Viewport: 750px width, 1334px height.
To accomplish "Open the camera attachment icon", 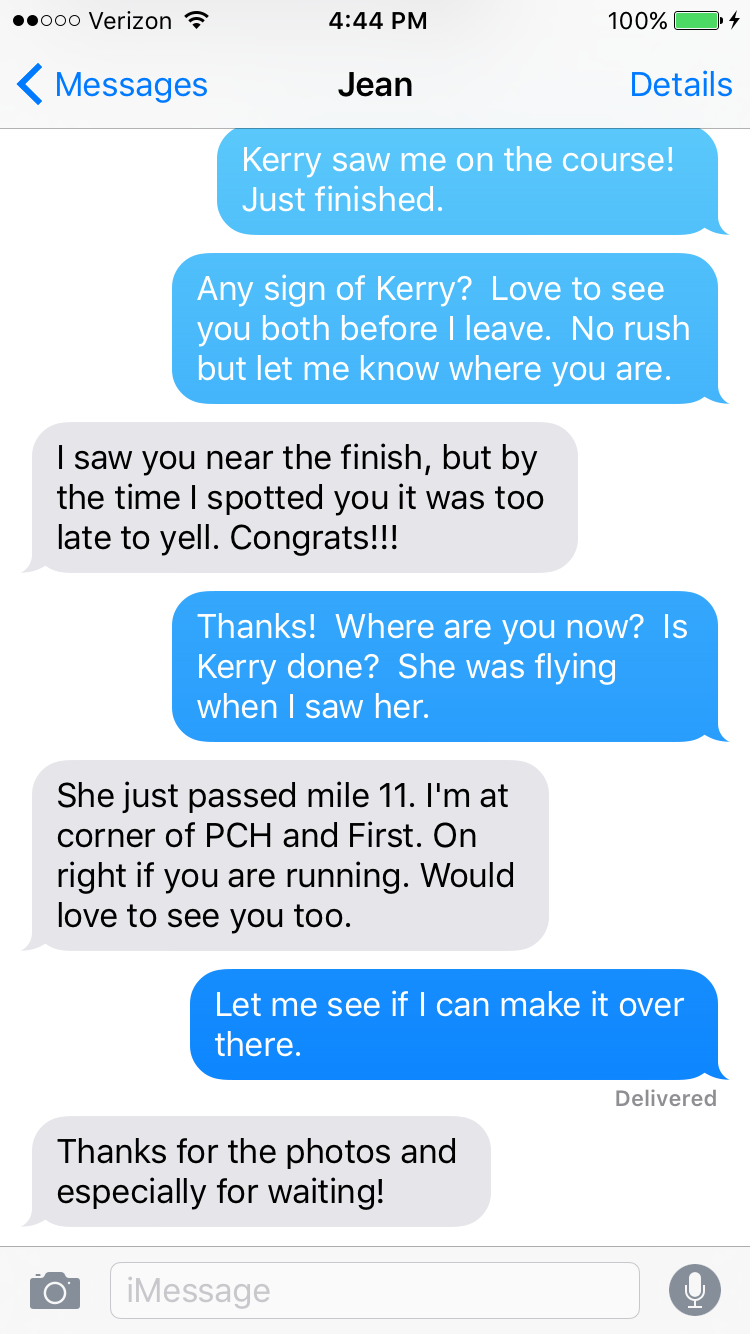I will [x=54, y=1290].
